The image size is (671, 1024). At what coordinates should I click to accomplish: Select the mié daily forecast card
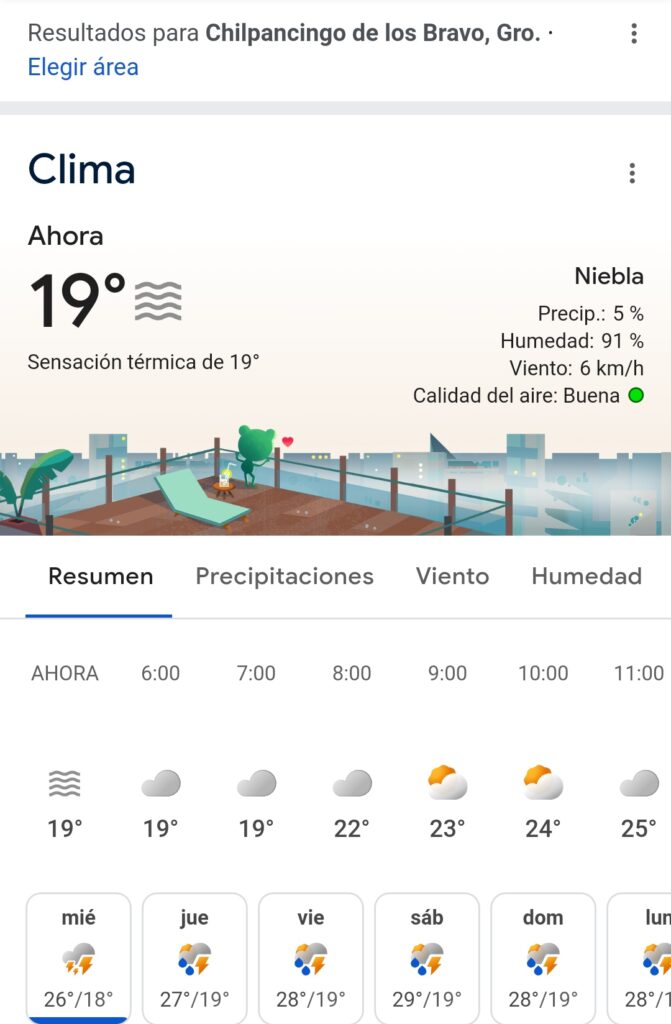click(x=78, y=957)
